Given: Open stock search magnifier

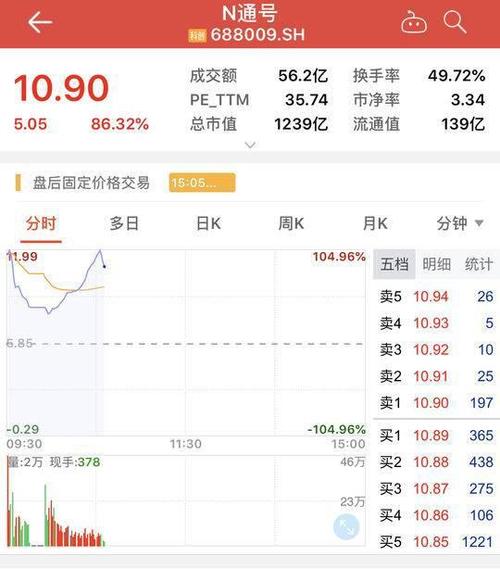Looking at the screenshot, I should pos(455,22).
